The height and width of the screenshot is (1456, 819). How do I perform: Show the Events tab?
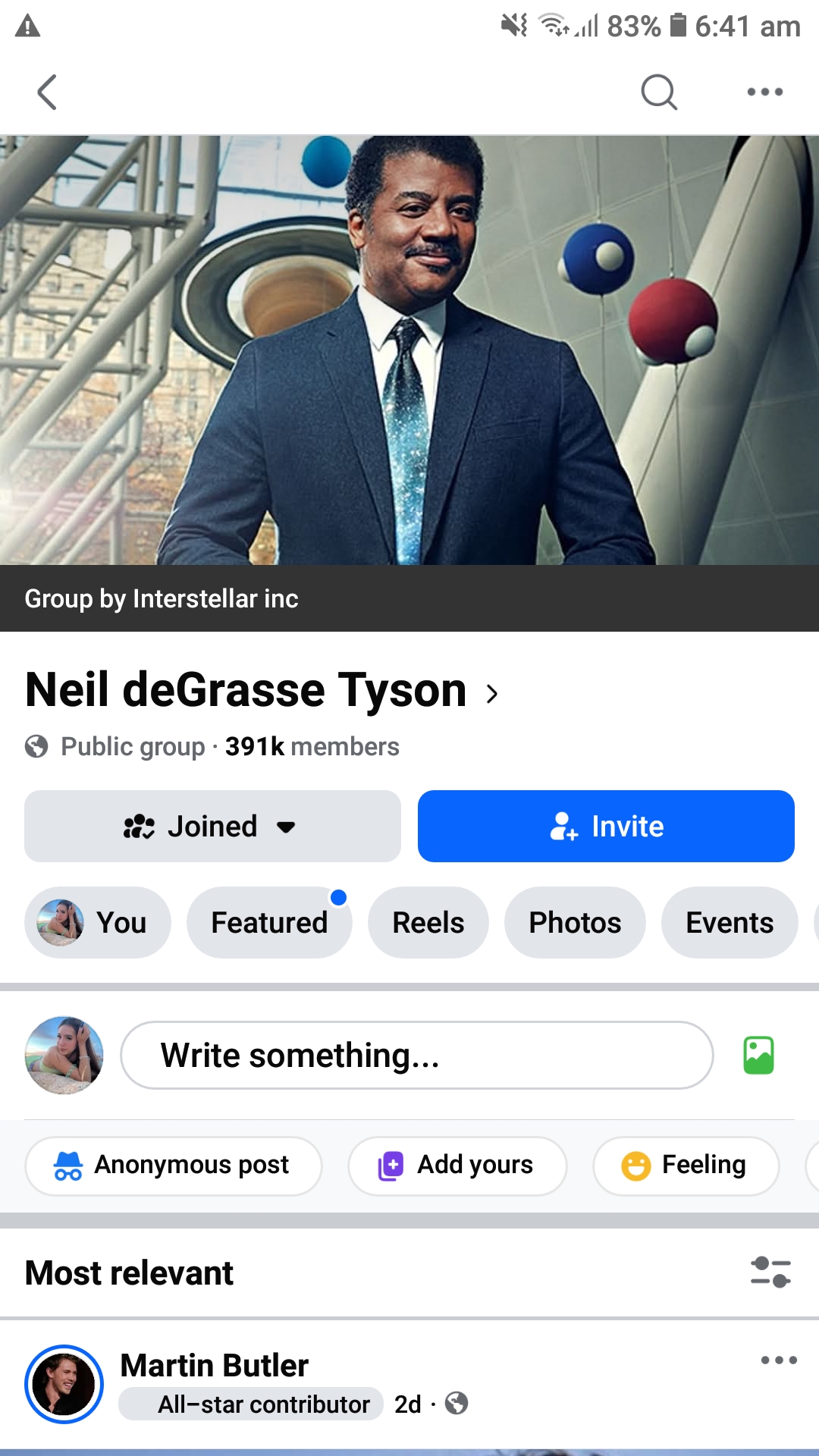tap(730, 923)
